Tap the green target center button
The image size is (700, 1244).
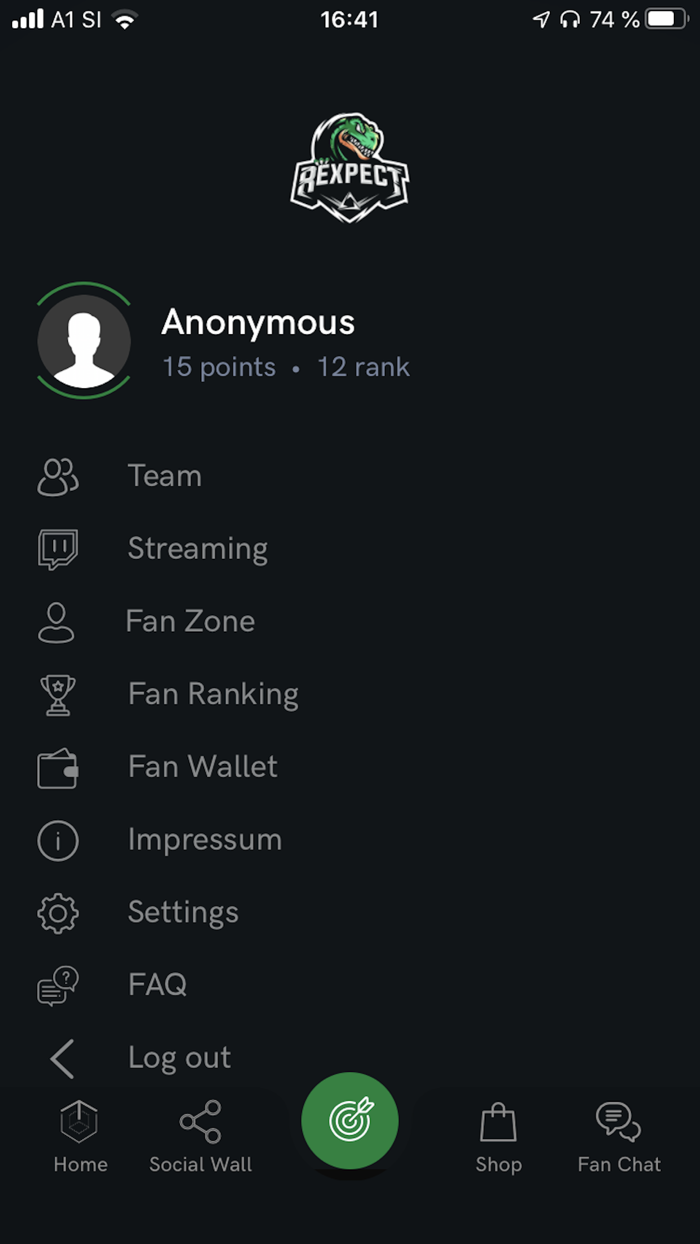(350, 1121)
